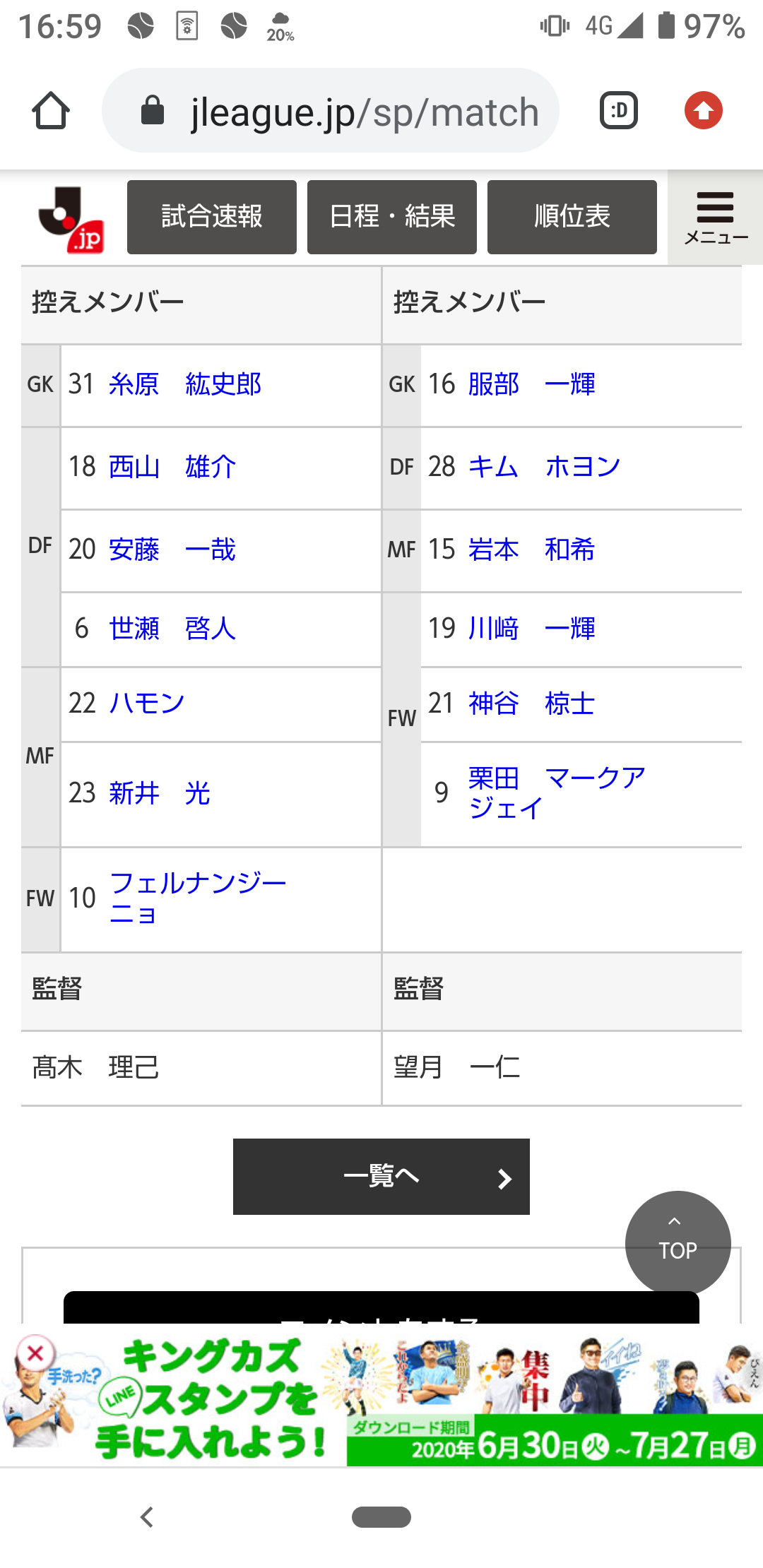This screenshot has height=1568, width=763.
Task: View player 服部 一輝
Action: [532, 384]
